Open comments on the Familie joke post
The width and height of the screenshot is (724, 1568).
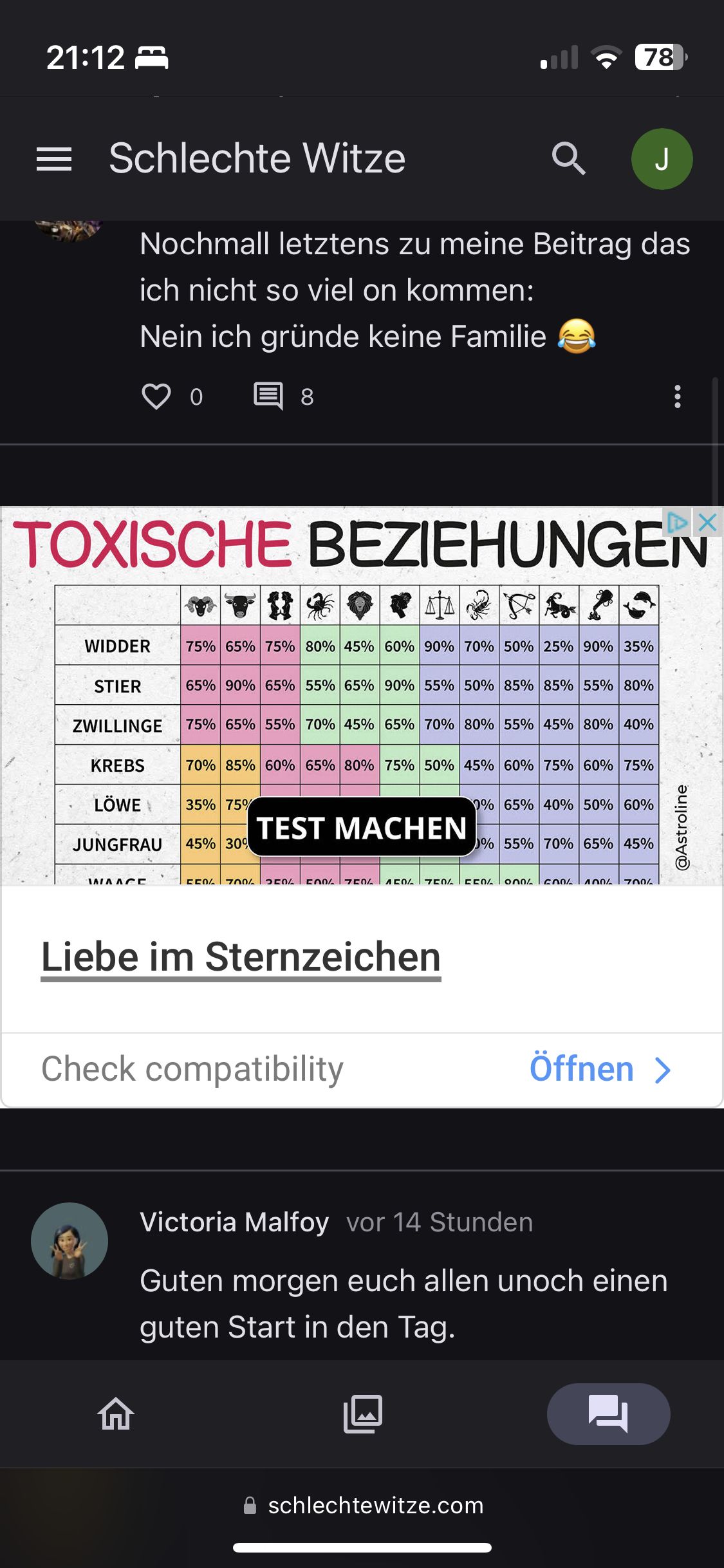pyautogui.click(x=269, y=397)
